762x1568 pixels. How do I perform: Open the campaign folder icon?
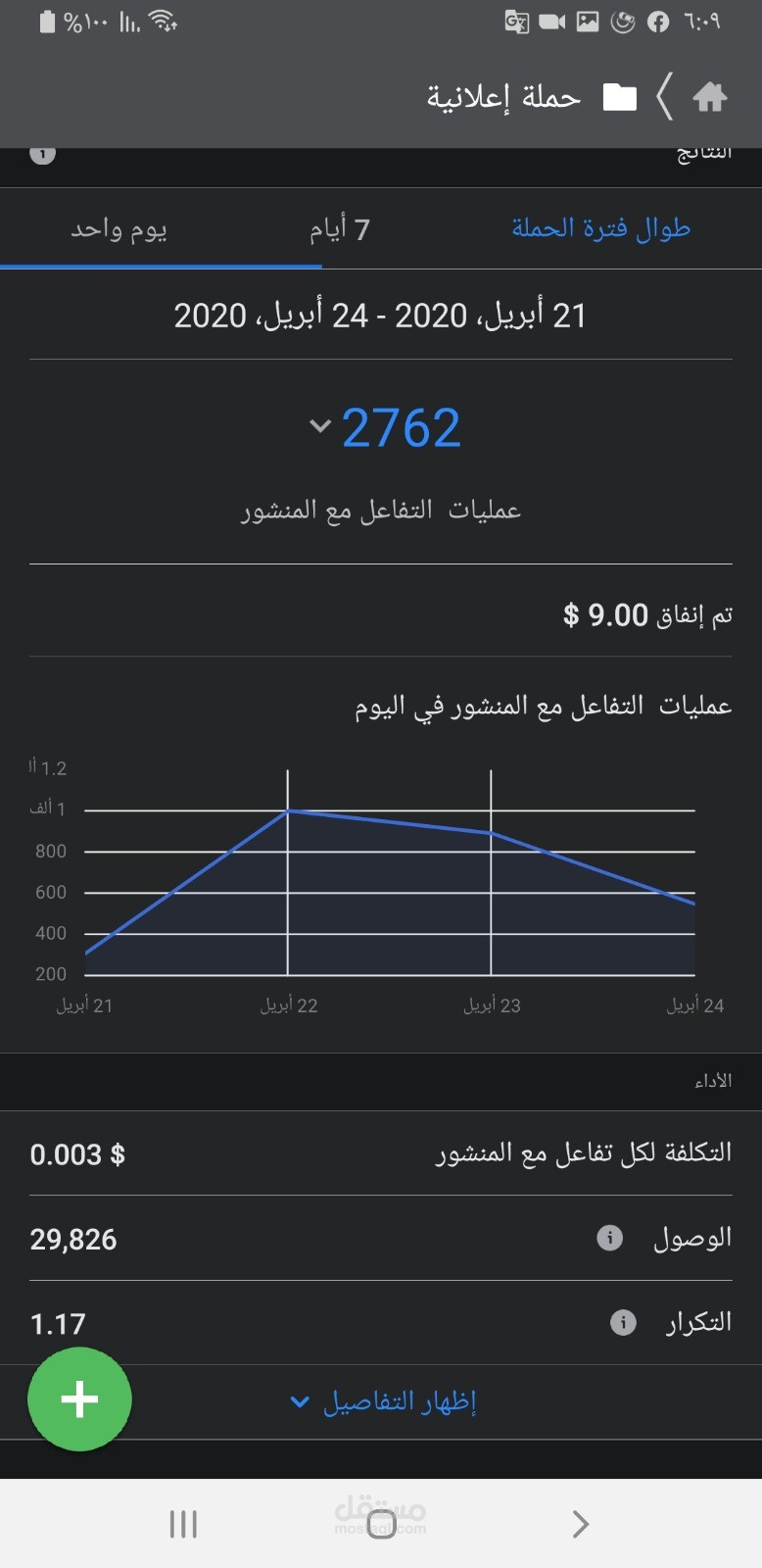click(x=619, y=97)
